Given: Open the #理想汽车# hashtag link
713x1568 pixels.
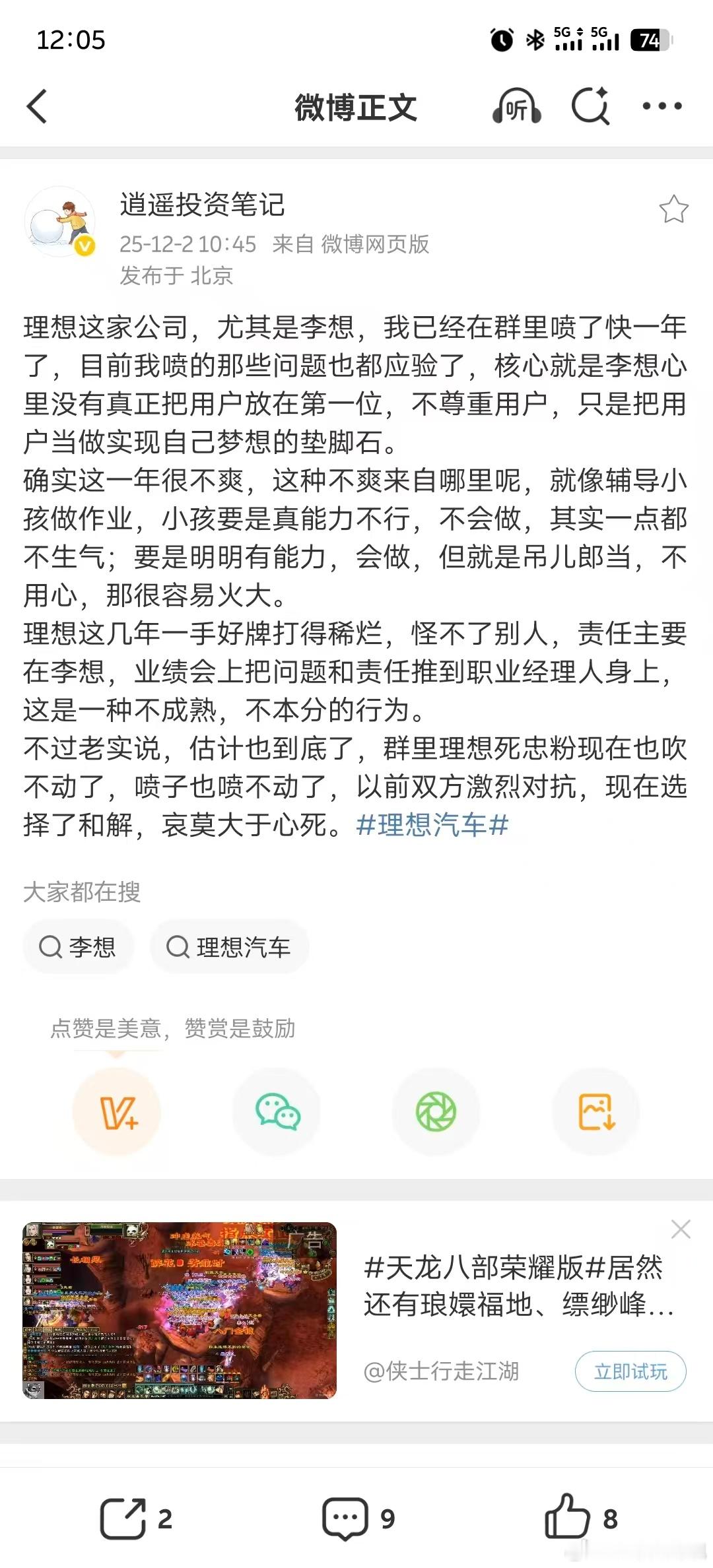Looking at the screenshot, I should pyautogui.click(x=432, y=824).
